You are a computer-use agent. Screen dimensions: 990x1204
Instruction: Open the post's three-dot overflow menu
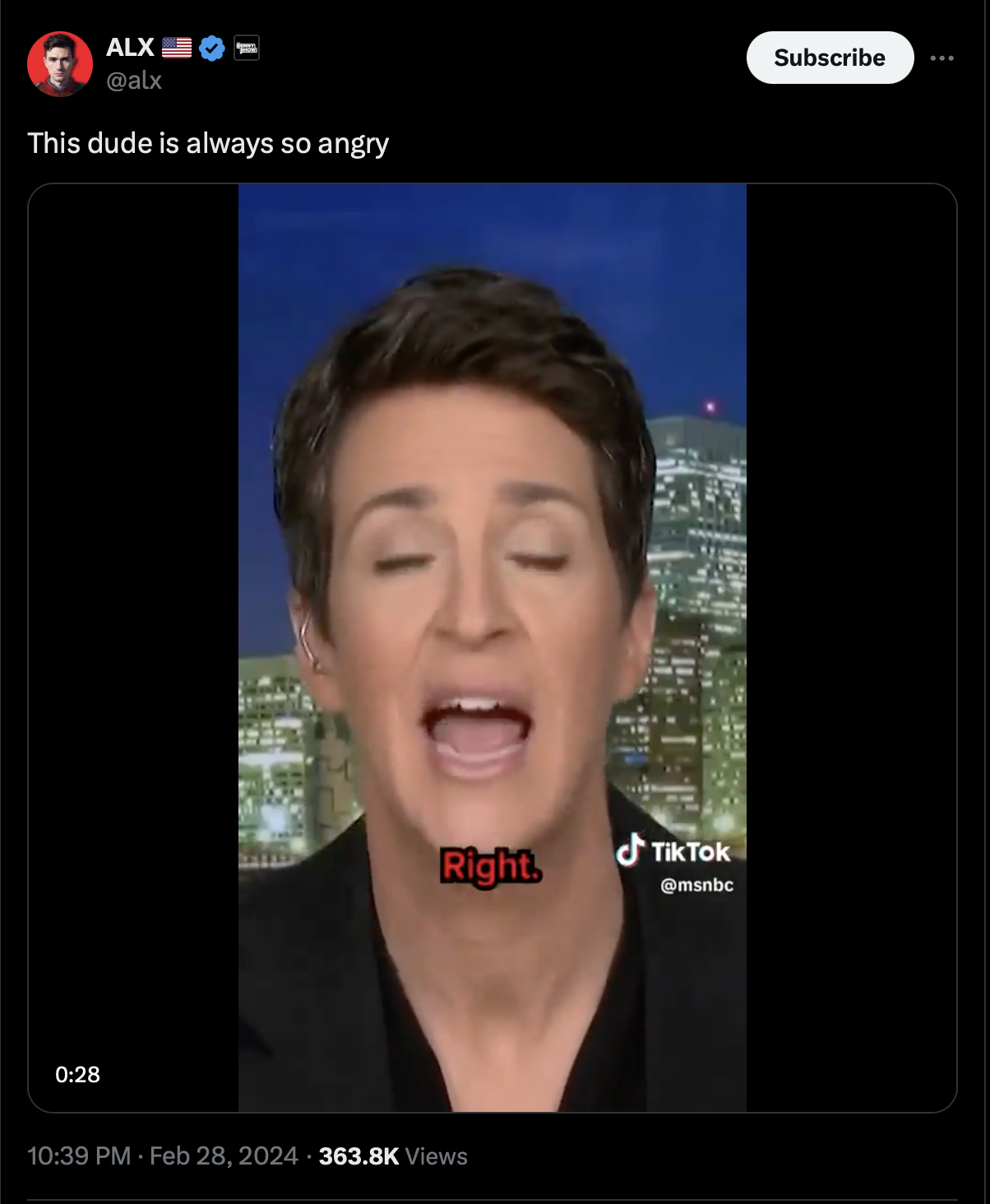click(941, 58)
